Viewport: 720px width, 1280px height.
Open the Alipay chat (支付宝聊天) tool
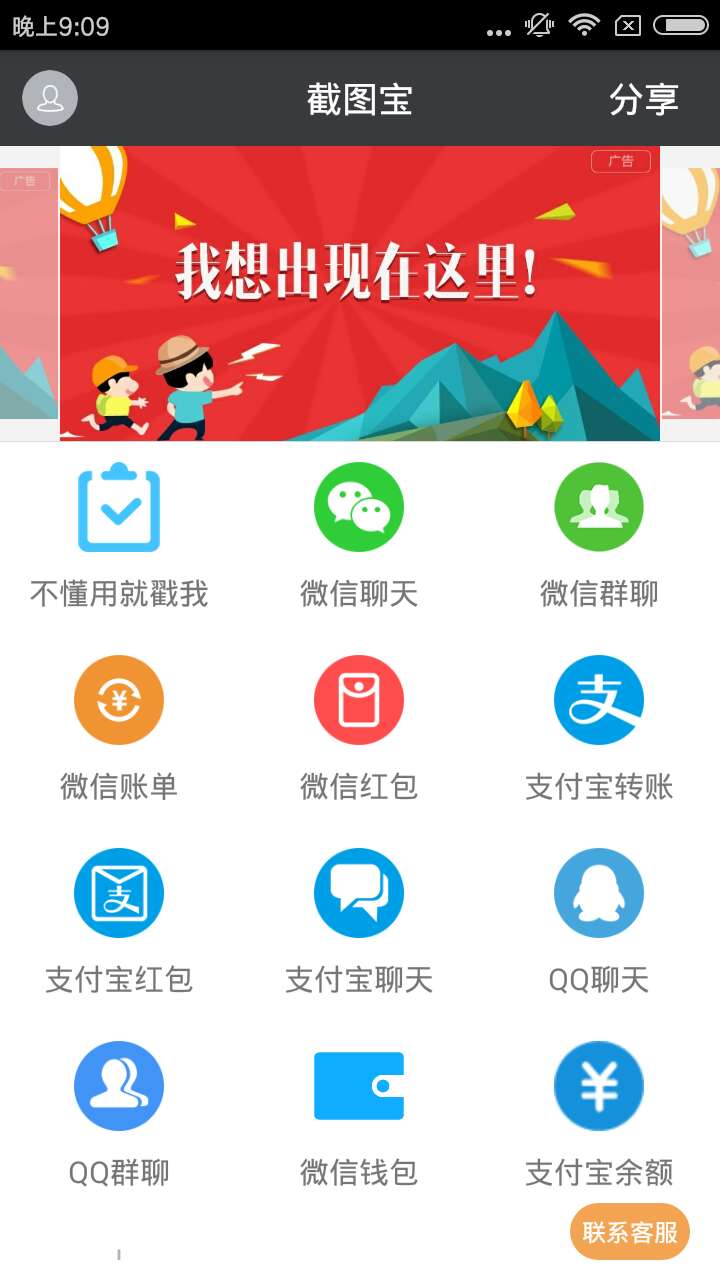[x=359, y=892]
